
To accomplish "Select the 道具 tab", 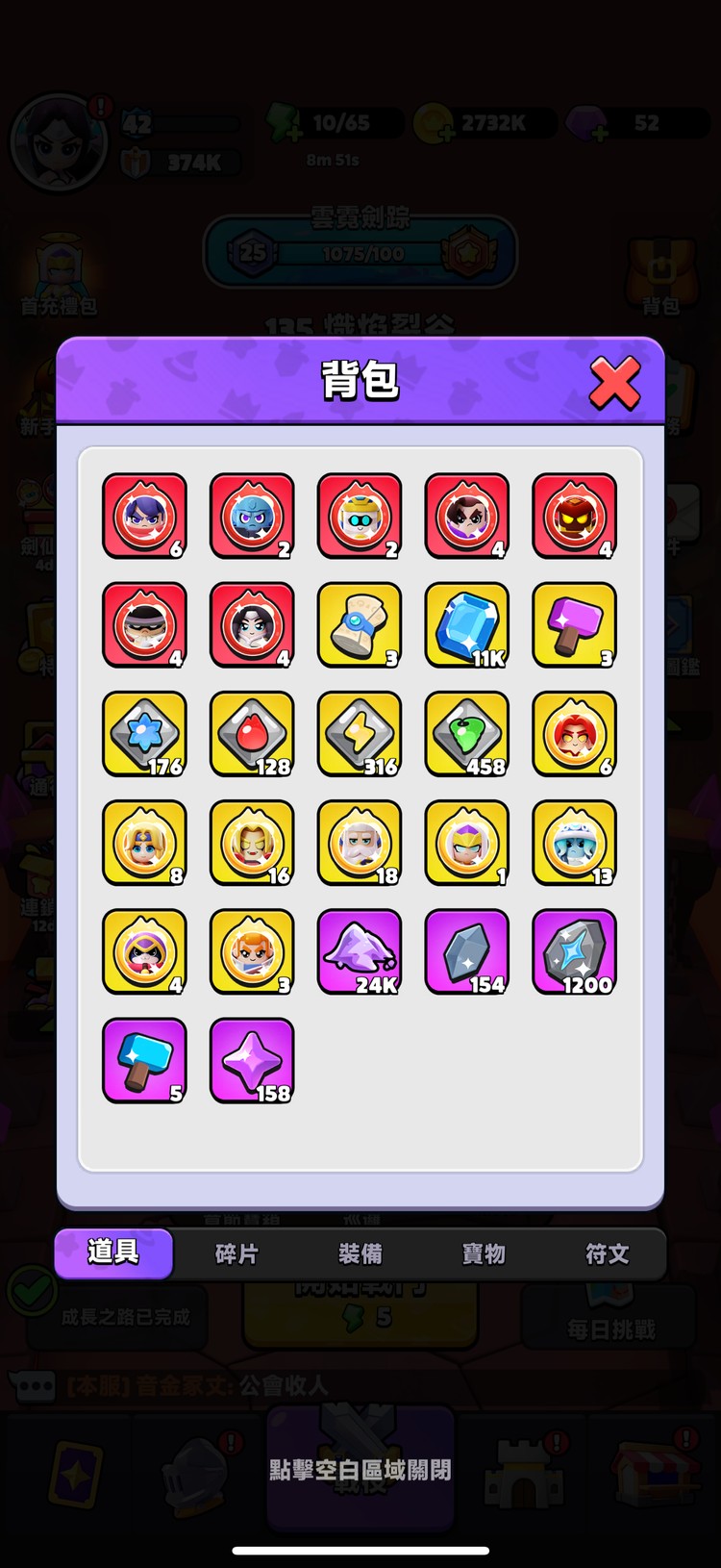I will (x=113, y=1252).
